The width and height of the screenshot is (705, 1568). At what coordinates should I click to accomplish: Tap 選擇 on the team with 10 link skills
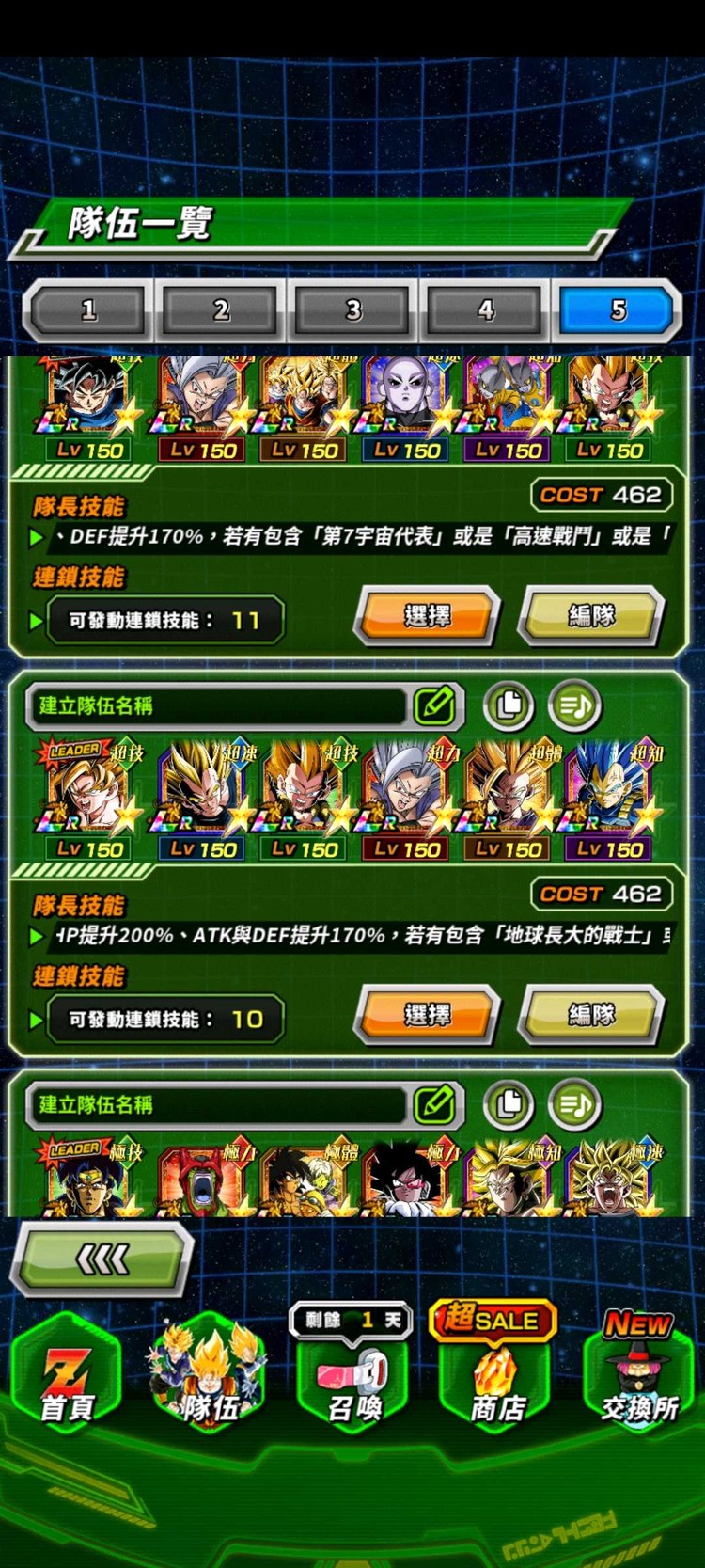[x=428, y=1015]
